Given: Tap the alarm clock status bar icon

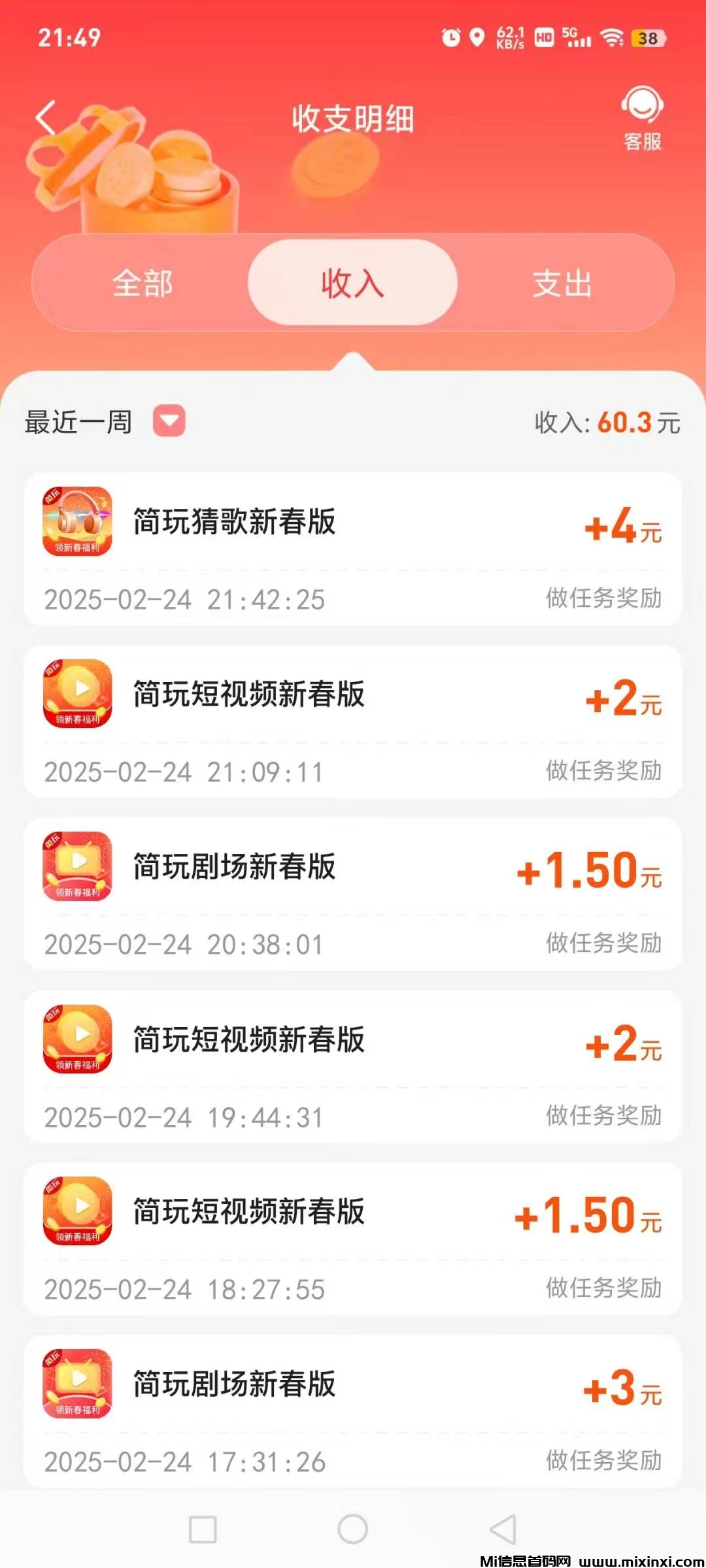Looking at the screenshot, I should [x=450, y=36].
